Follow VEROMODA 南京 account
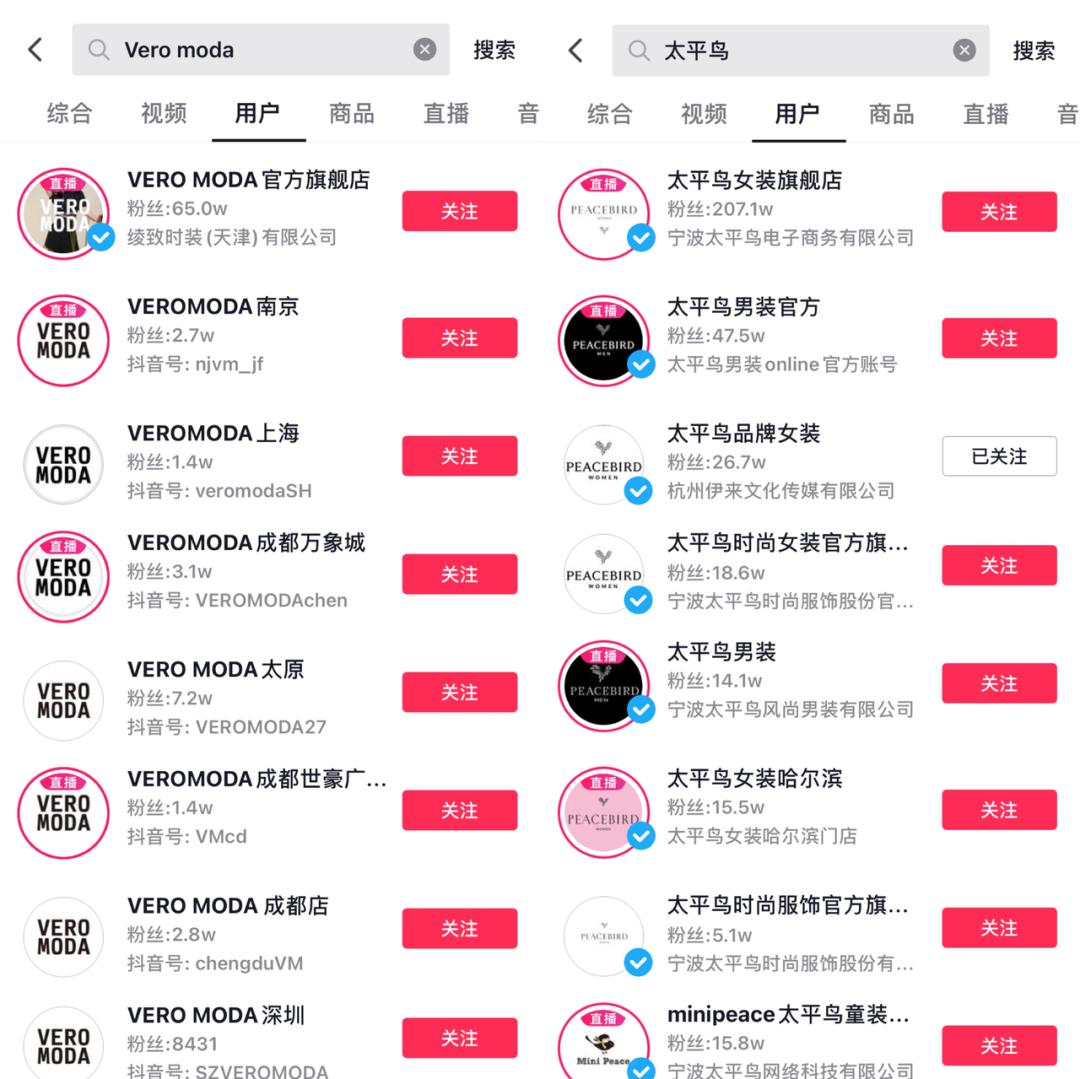The image size is (1080, 1079). (459, 338)
